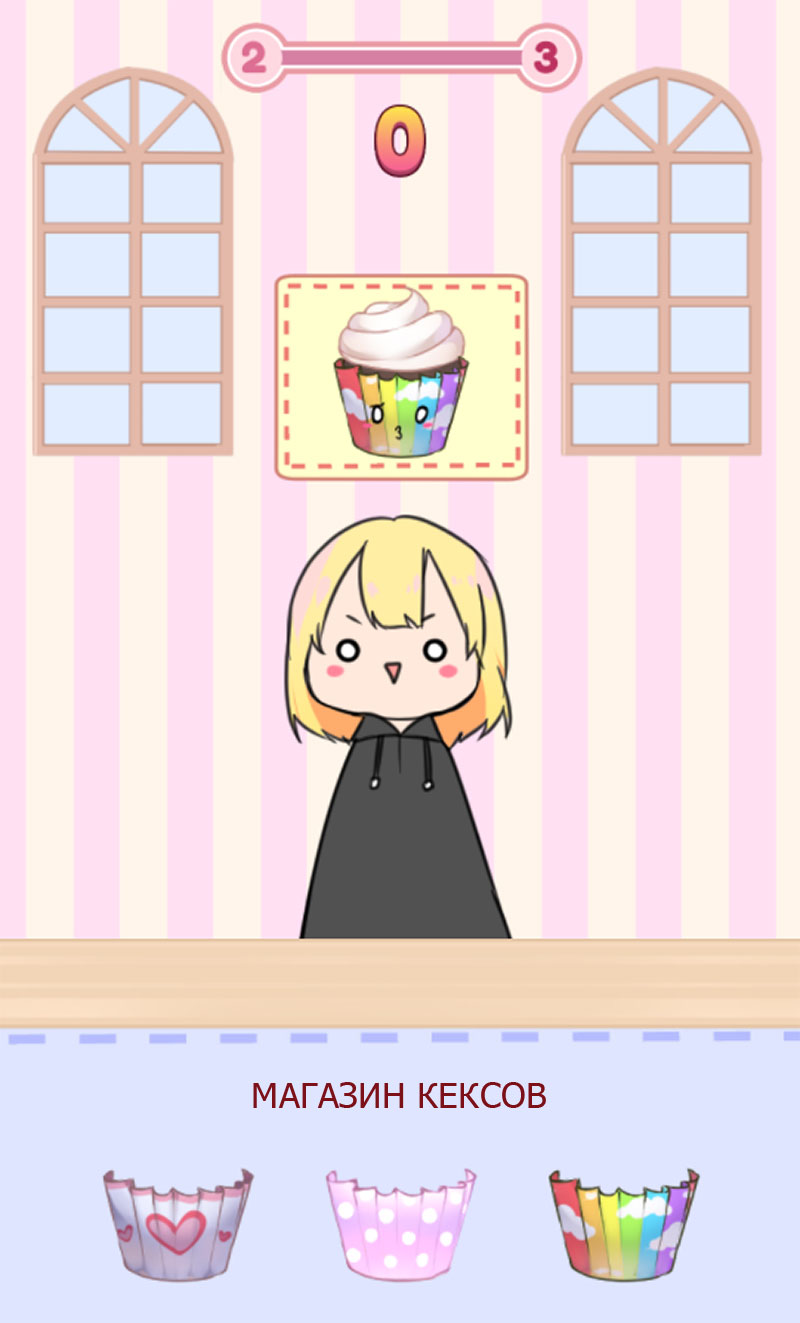Pick the rainbow cloud cupcake liner
This screenshot has height=1323, width=800.
(x=624, y=1224)
